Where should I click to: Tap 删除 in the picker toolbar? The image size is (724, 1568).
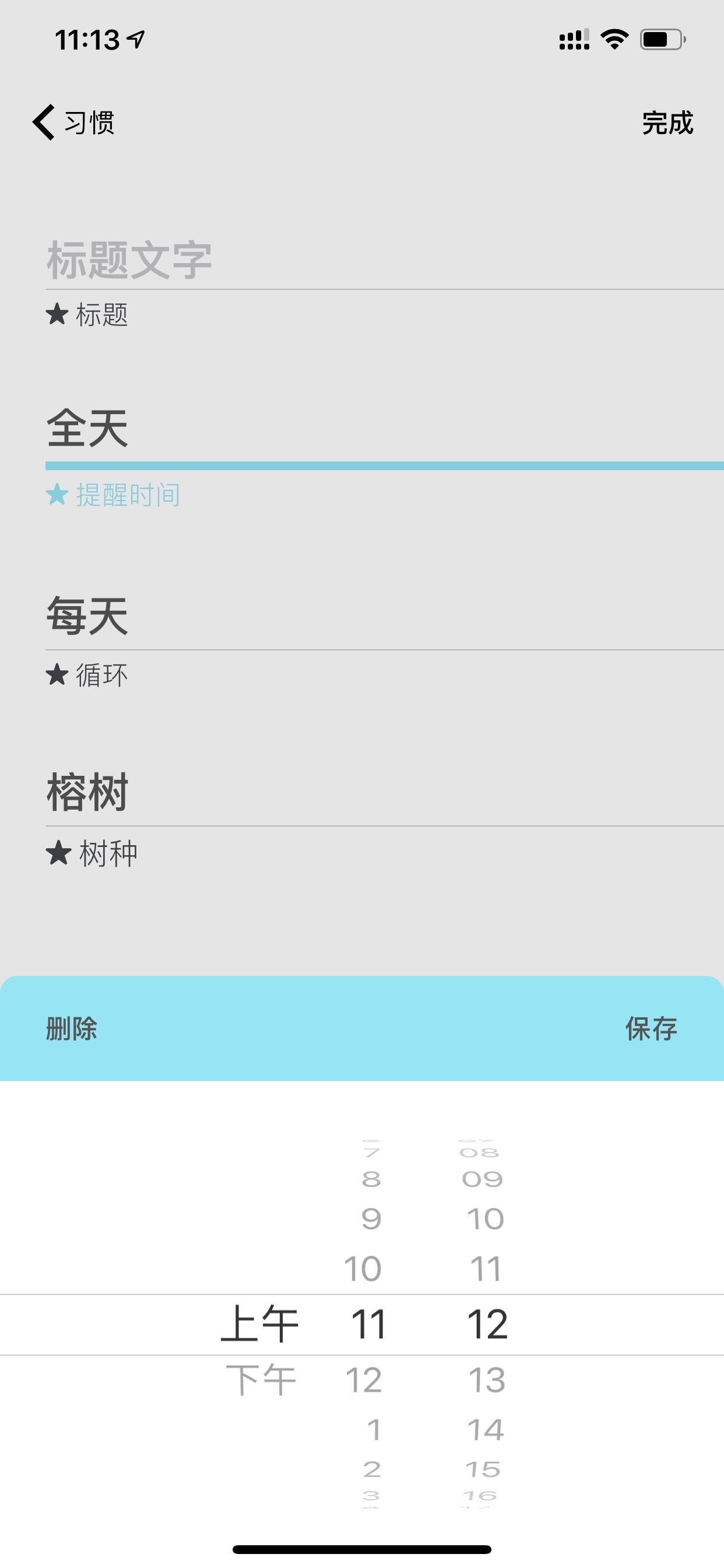point(72,1028)
